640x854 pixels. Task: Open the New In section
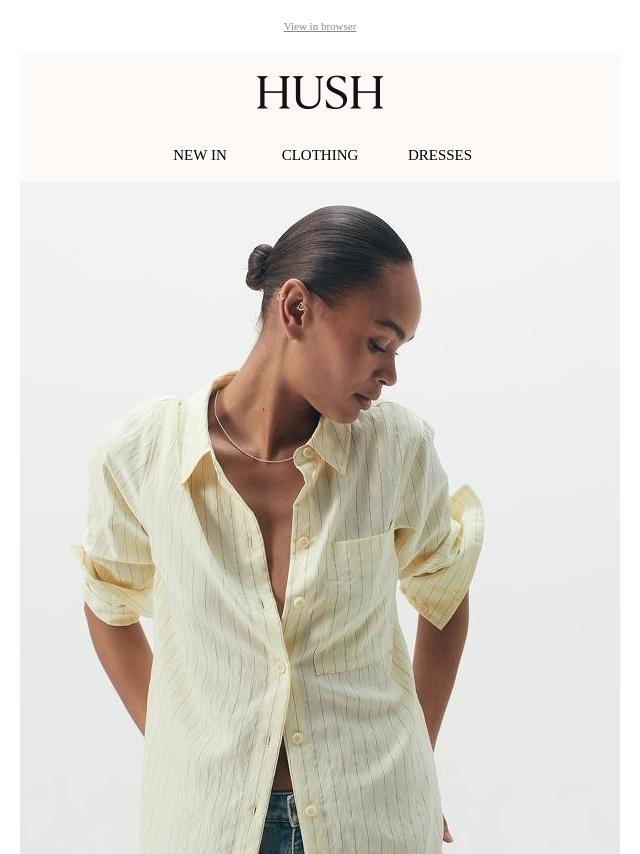(200, 155)
